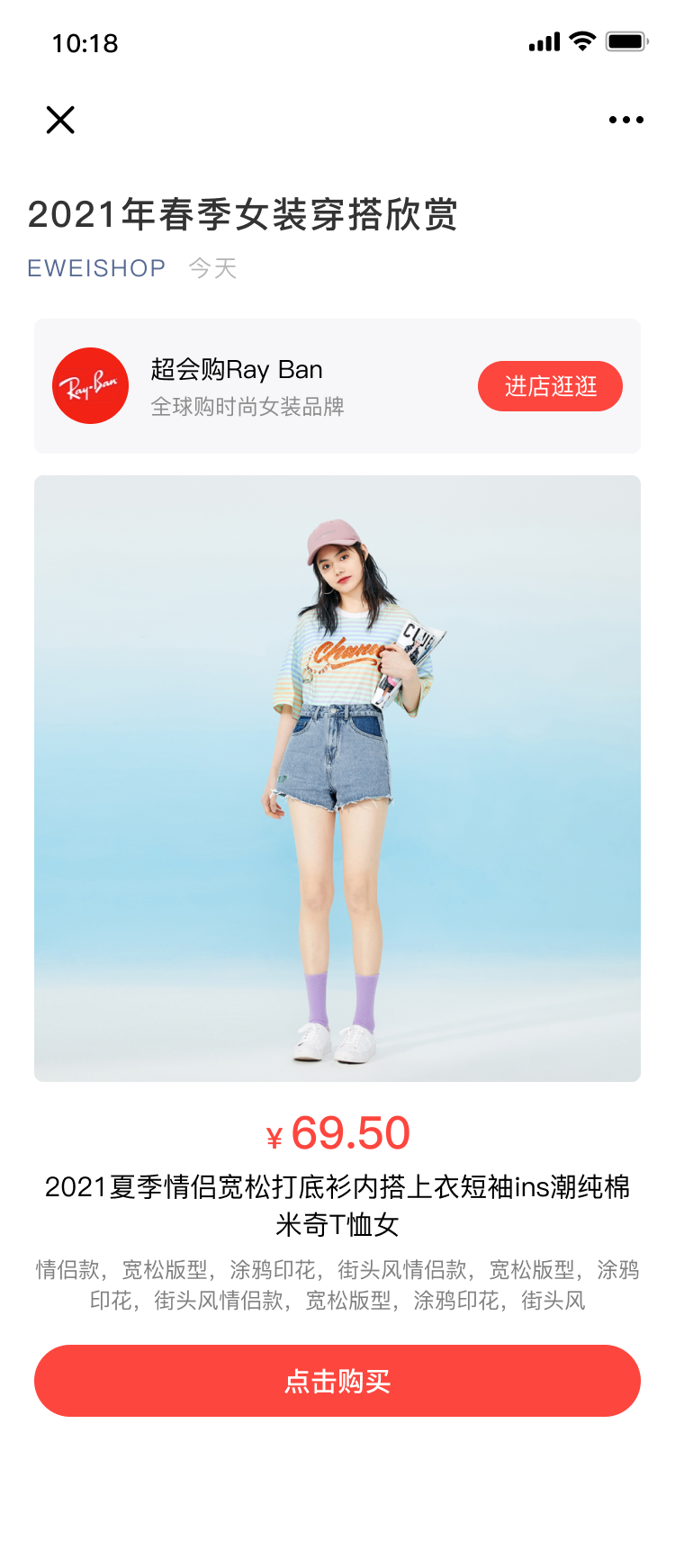Open the EWEISHOP account link
675x1568 pixels.
(x=96, y=268)
